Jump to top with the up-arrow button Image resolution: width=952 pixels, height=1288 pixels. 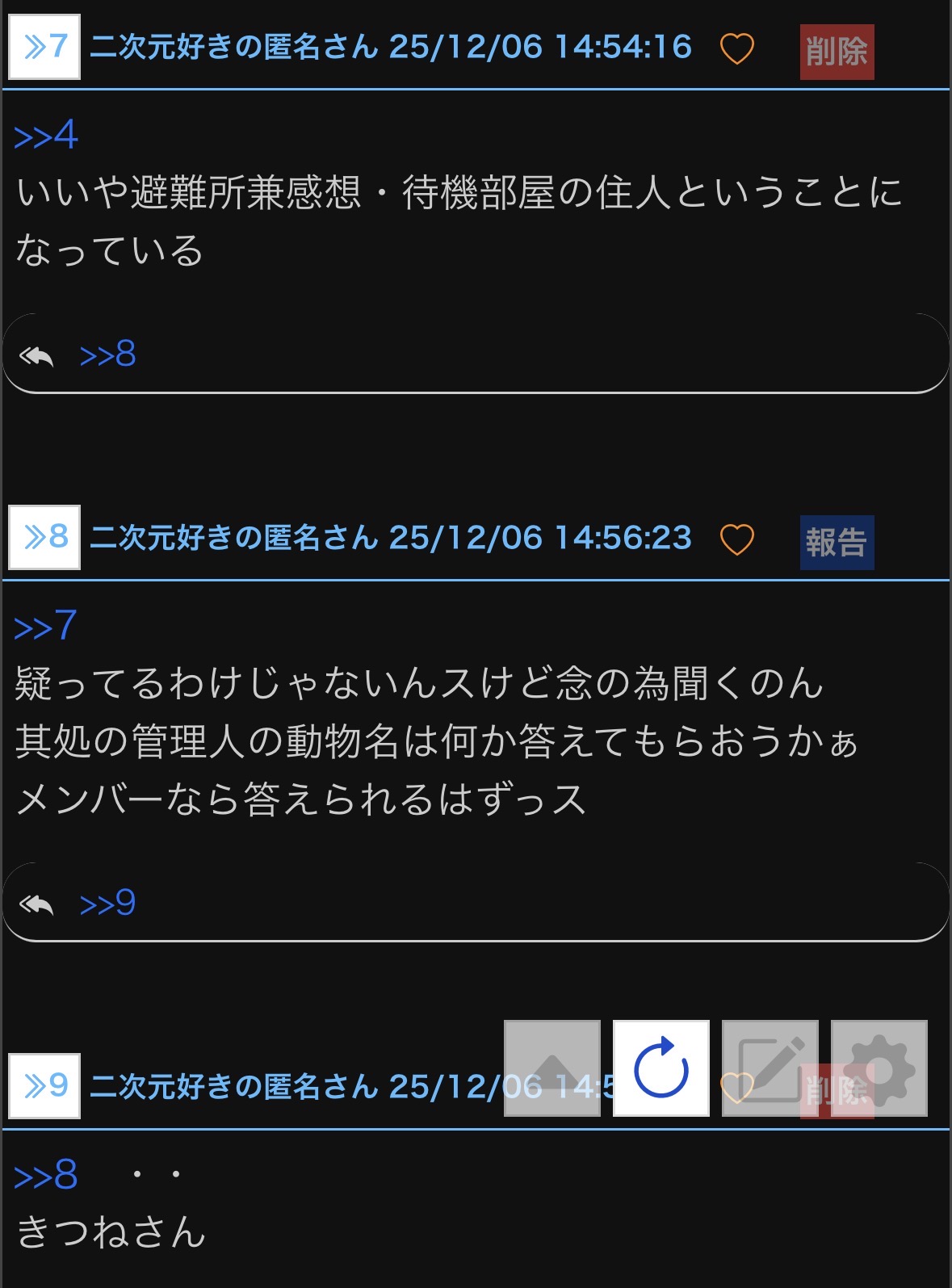[x=552, y=1068]
